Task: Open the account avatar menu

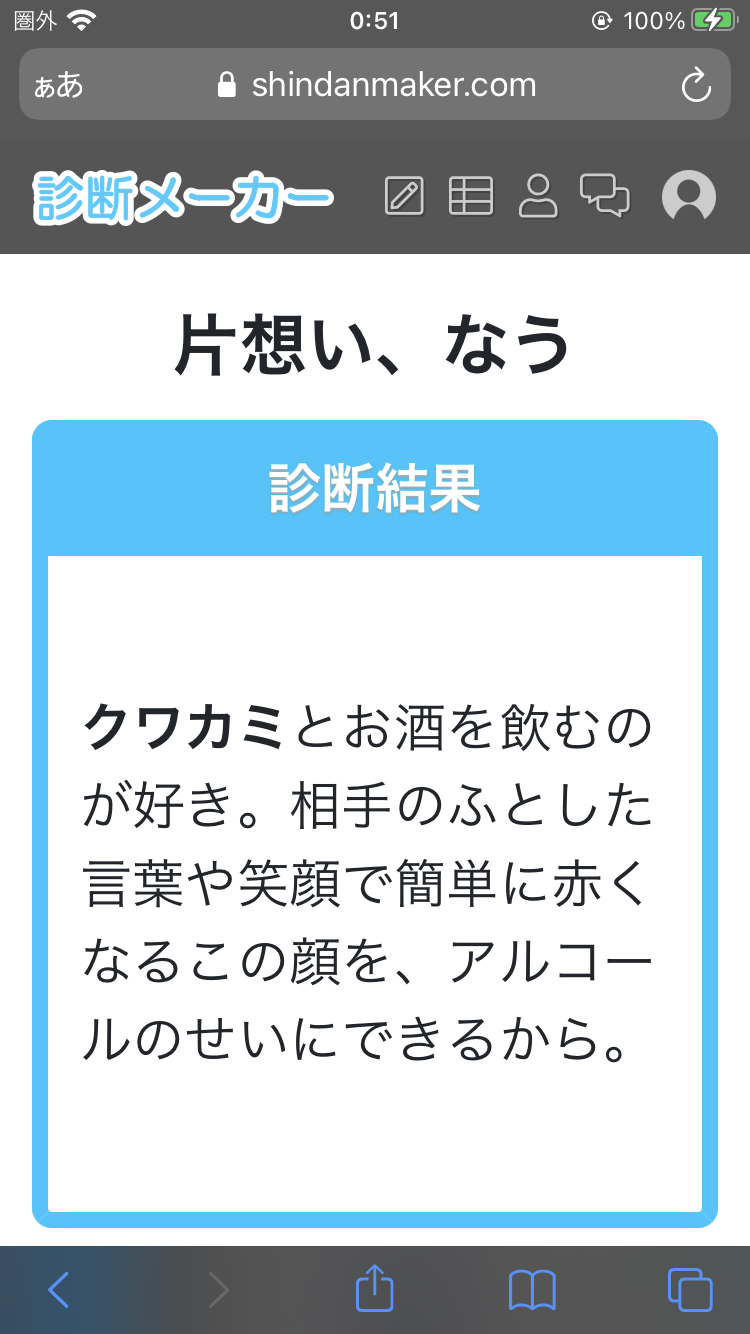Action: [689, 196]
